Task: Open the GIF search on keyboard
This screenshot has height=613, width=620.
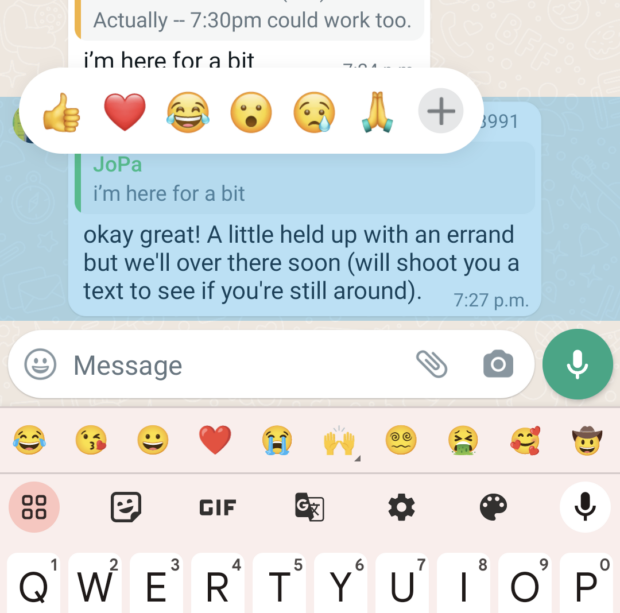Action: pos(218,508)
